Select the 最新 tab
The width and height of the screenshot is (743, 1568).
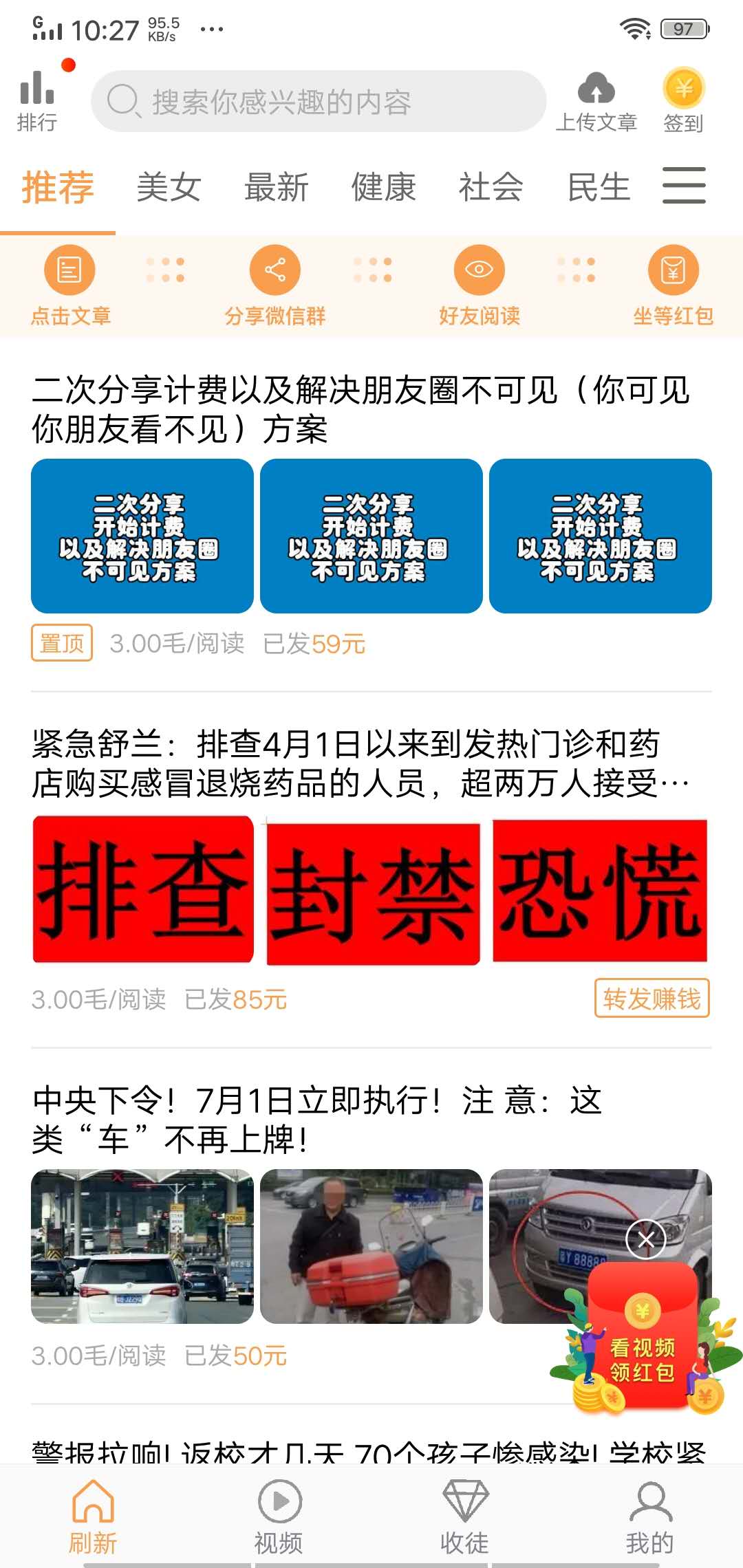pos(277,187)
